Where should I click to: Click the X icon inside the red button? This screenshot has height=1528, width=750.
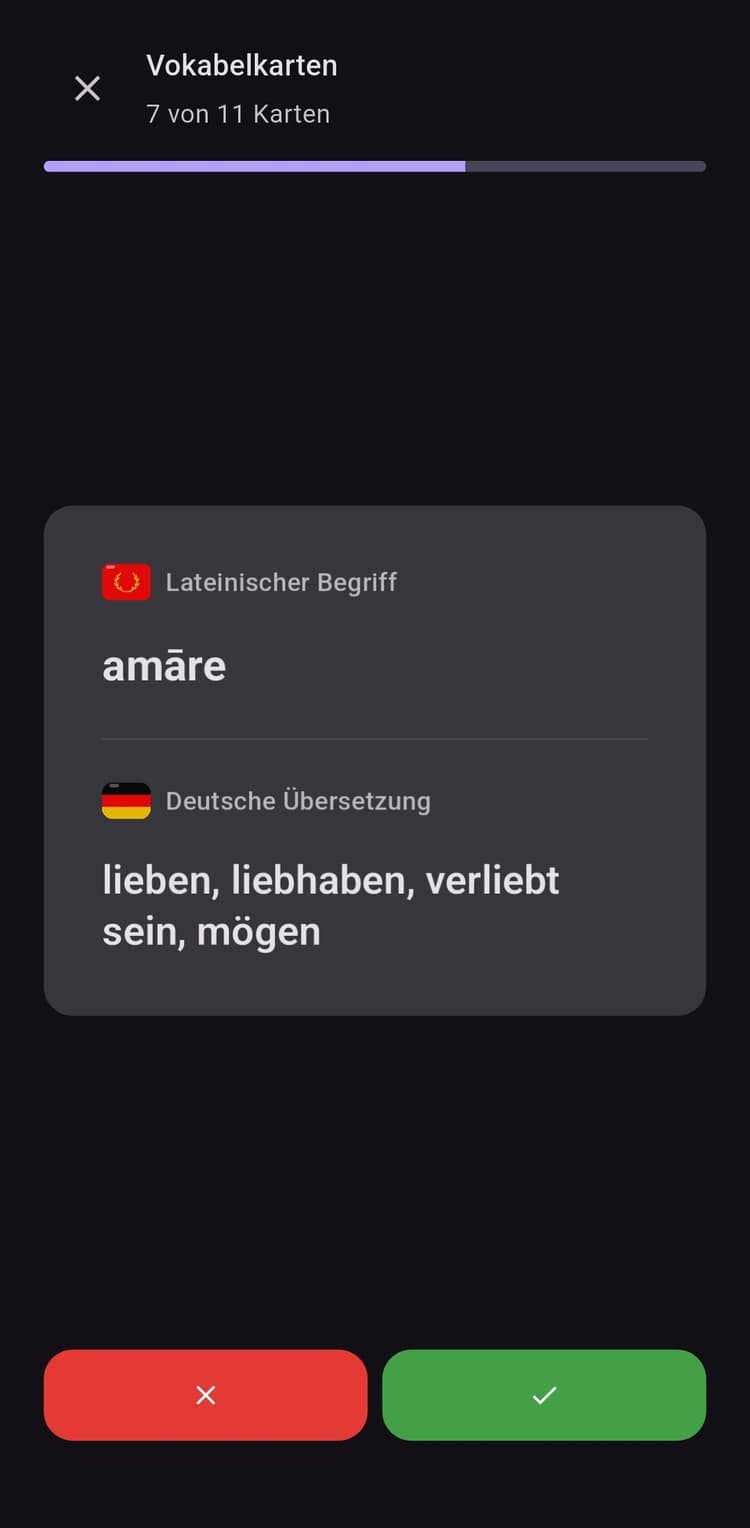(x=205, y=1394)
